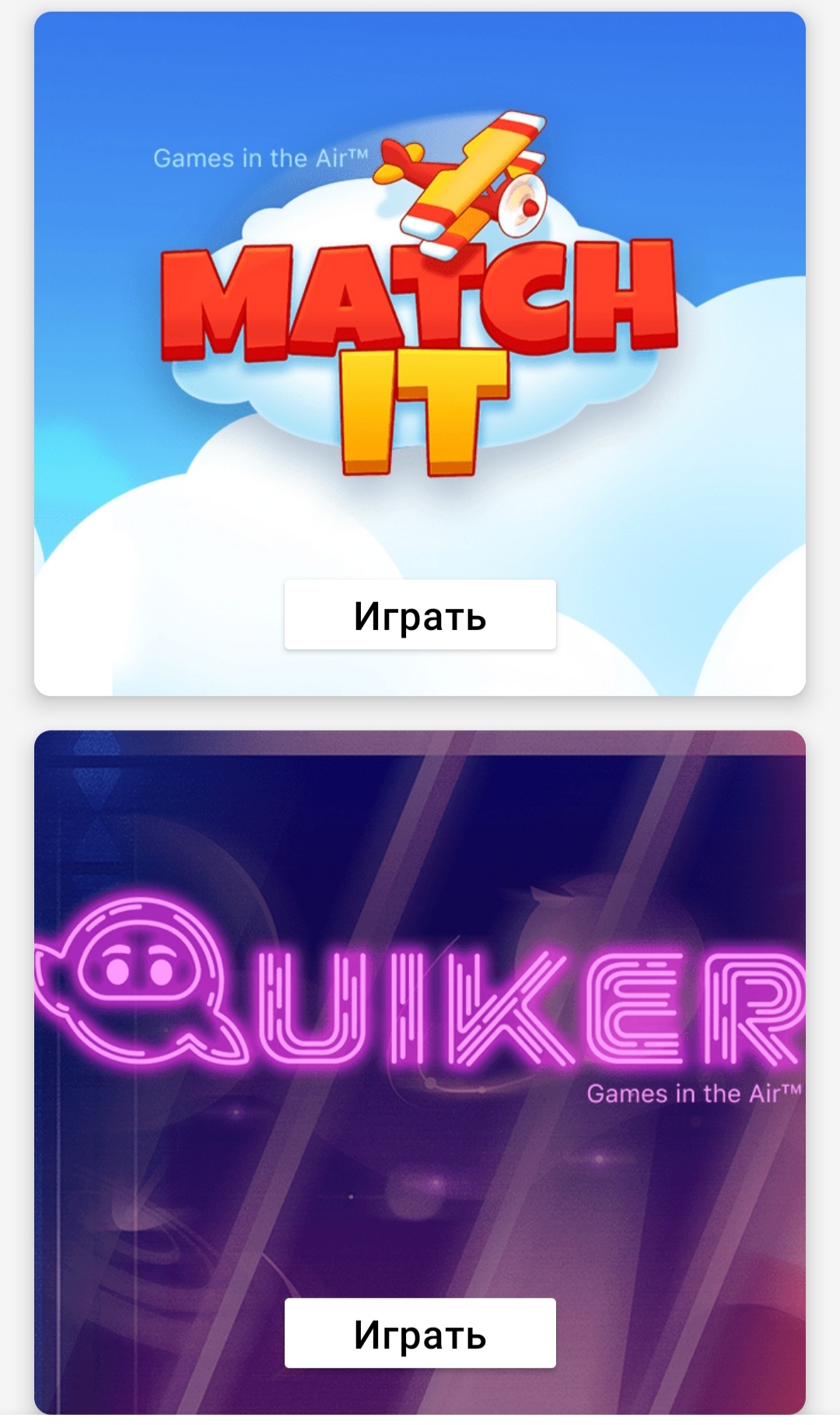This screenshot has height=1425, width=840.
Task: Tap Играть on the Match It card
Action: [x=420, y=614]
